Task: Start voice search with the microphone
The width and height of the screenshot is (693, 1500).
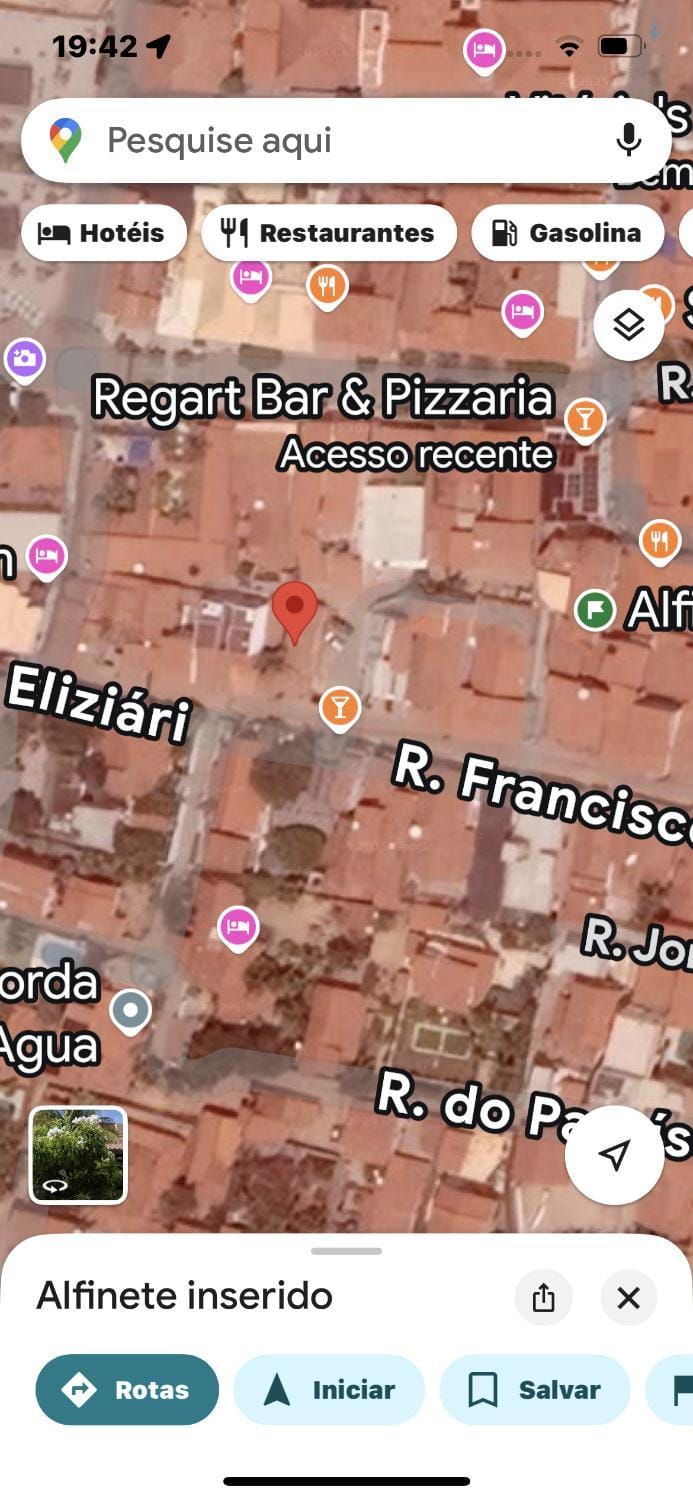Action: (628, 140)
